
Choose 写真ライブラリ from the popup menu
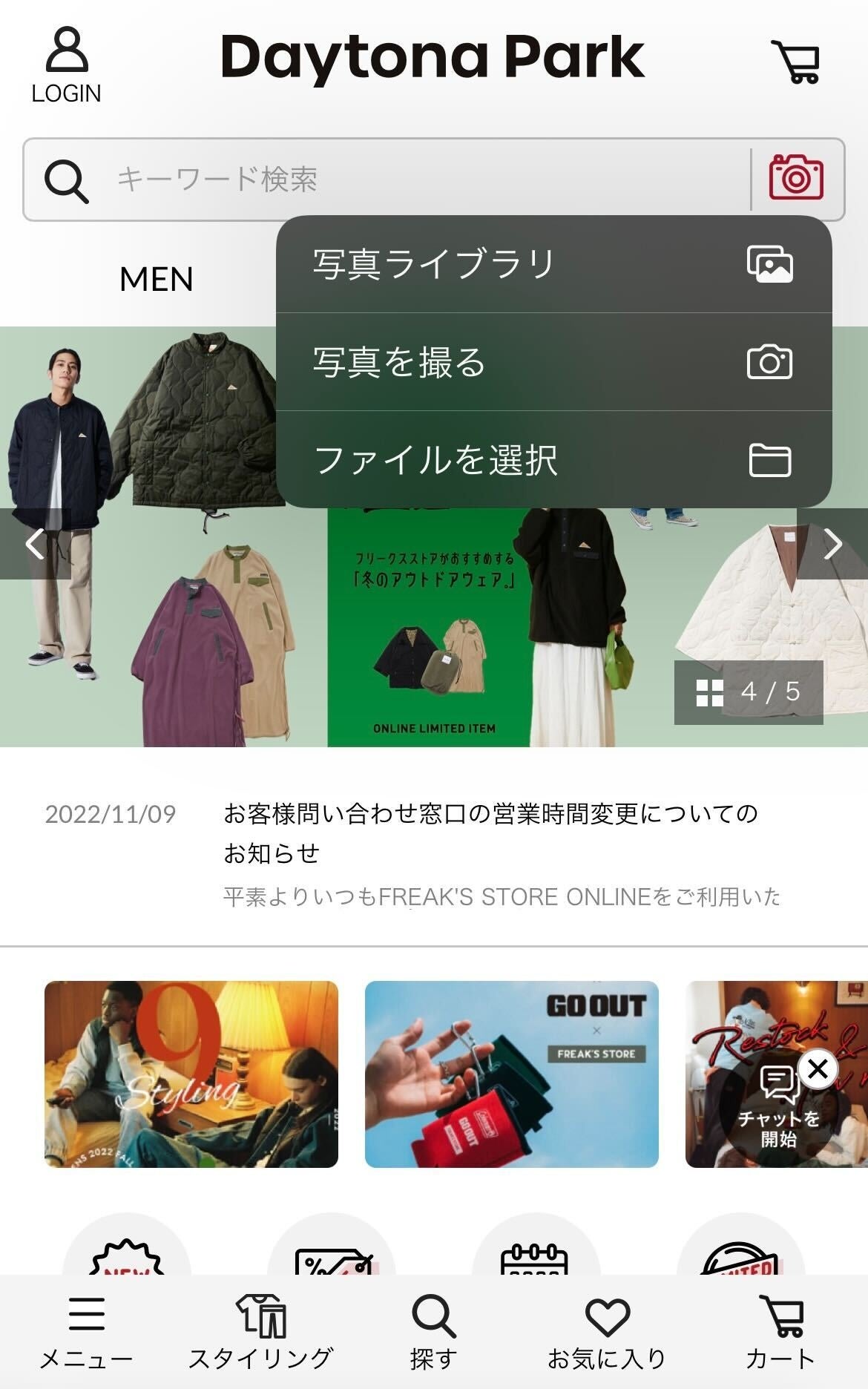(x=553, y=264)
